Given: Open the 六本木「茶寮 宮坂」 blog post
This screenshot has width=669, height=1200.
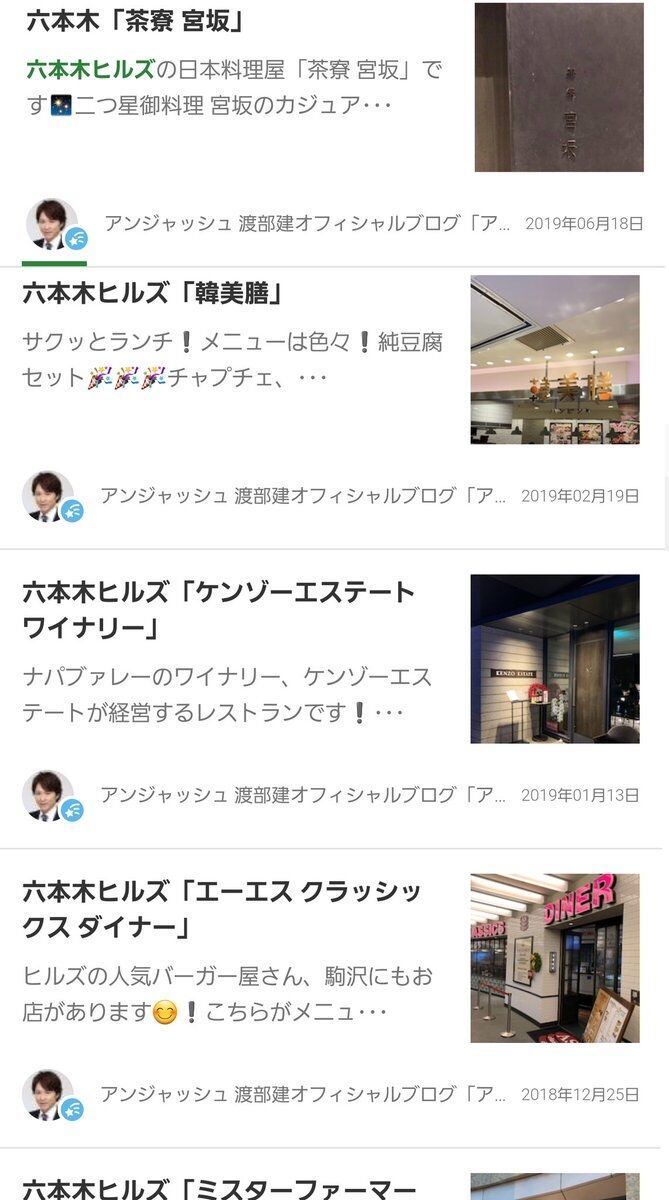Looking at the screenshot, I should pos(135,20).
